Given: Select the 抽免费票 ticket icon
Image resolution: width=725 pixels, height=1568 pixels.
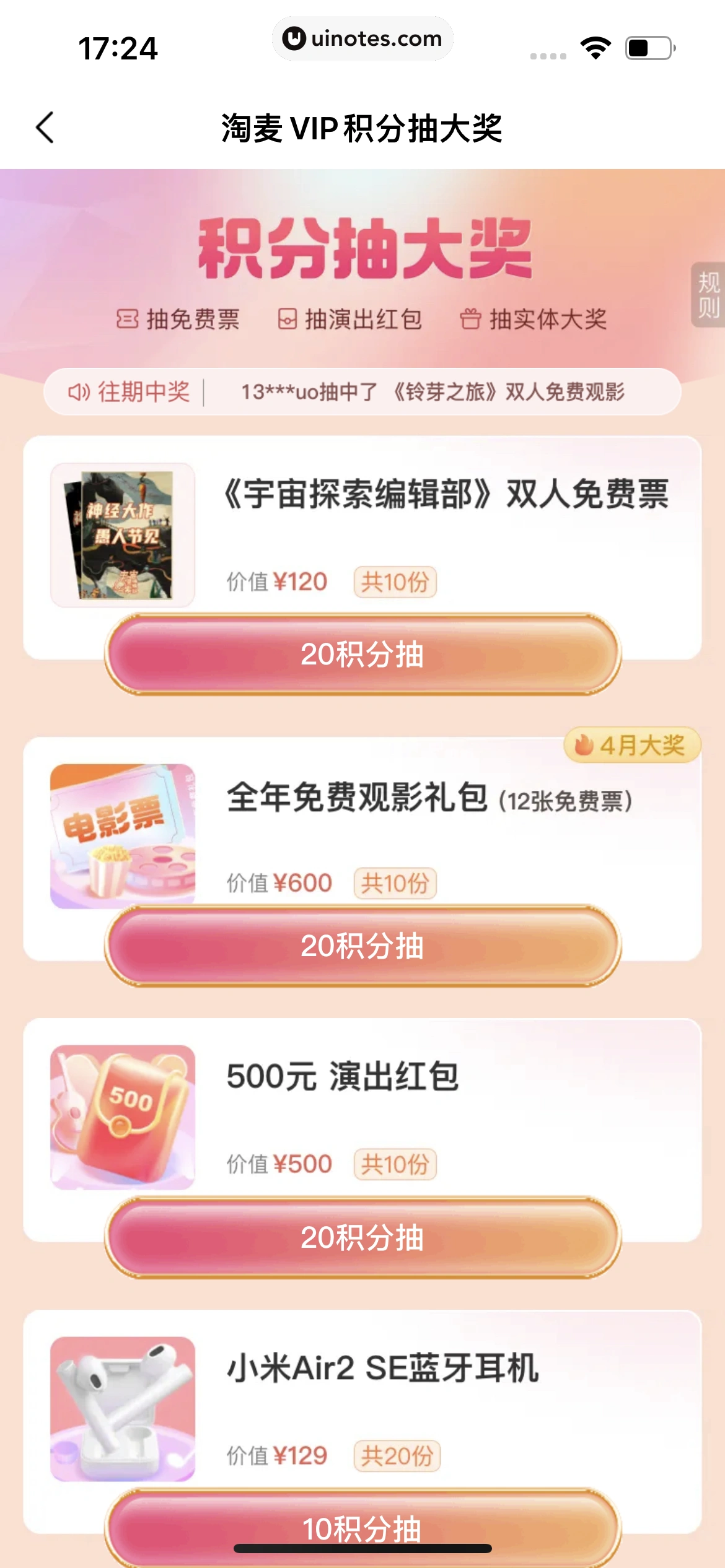Looking at the screenshot, I should click(x=126, y=319).
